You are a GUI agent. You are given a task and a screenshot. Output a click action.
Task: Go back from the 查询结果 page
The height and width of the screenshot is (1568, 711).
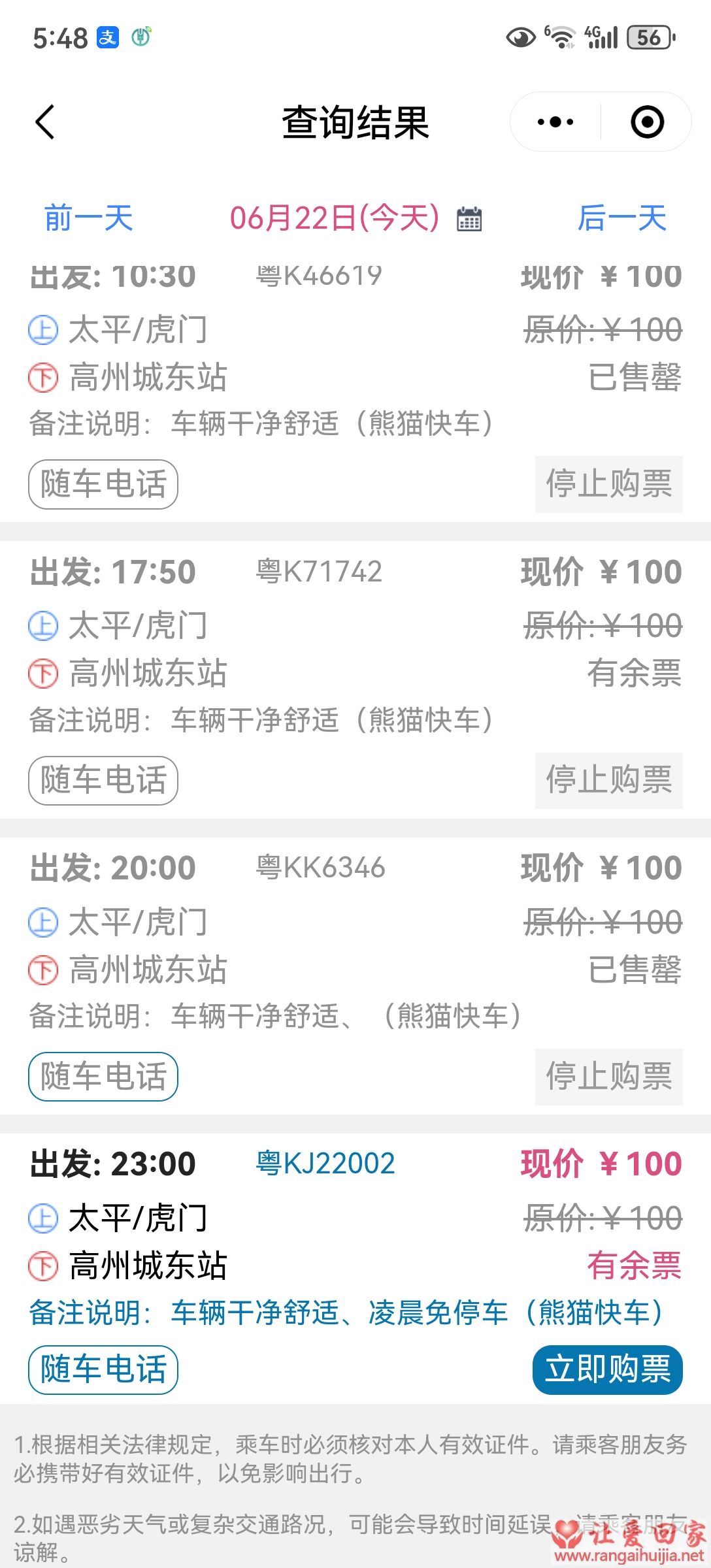[x=44, y=122]
